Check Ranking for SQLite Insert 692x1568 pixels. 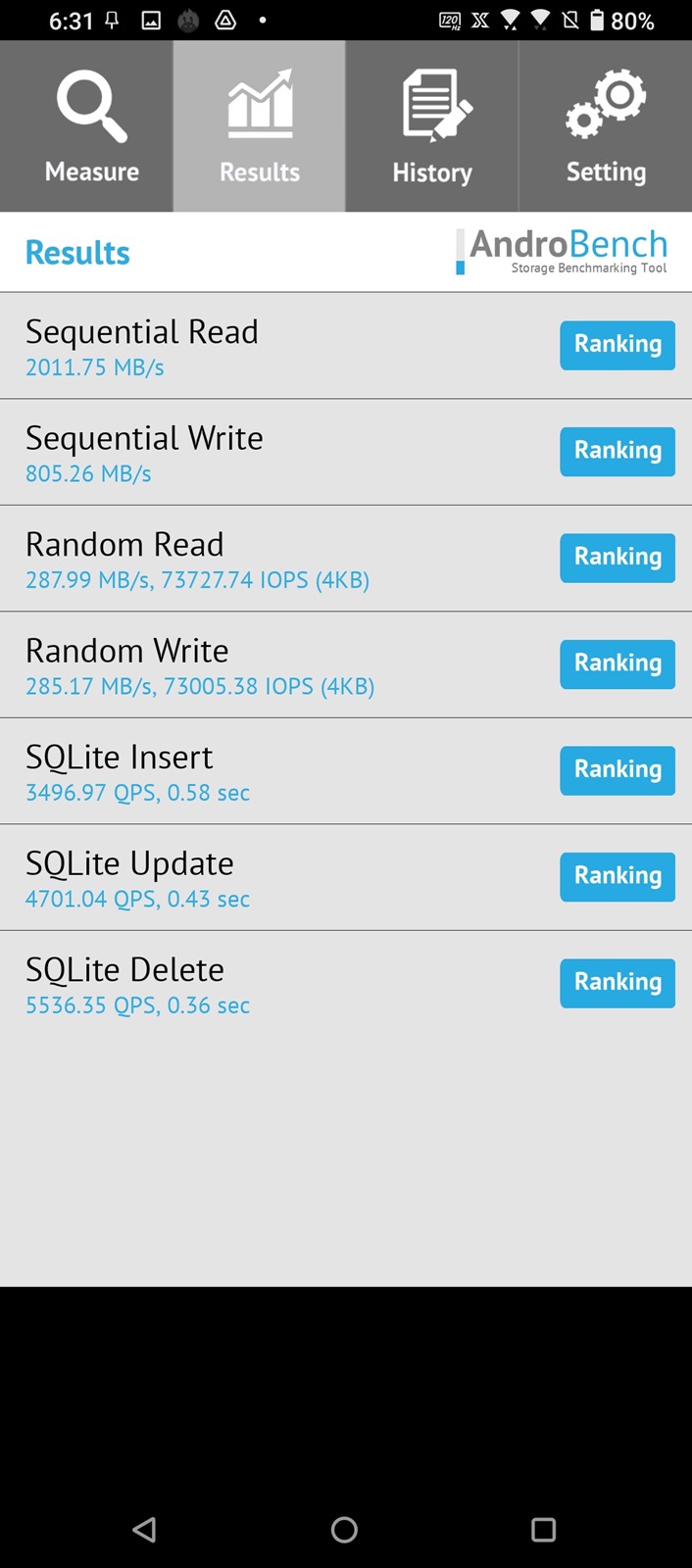[617, 770]
